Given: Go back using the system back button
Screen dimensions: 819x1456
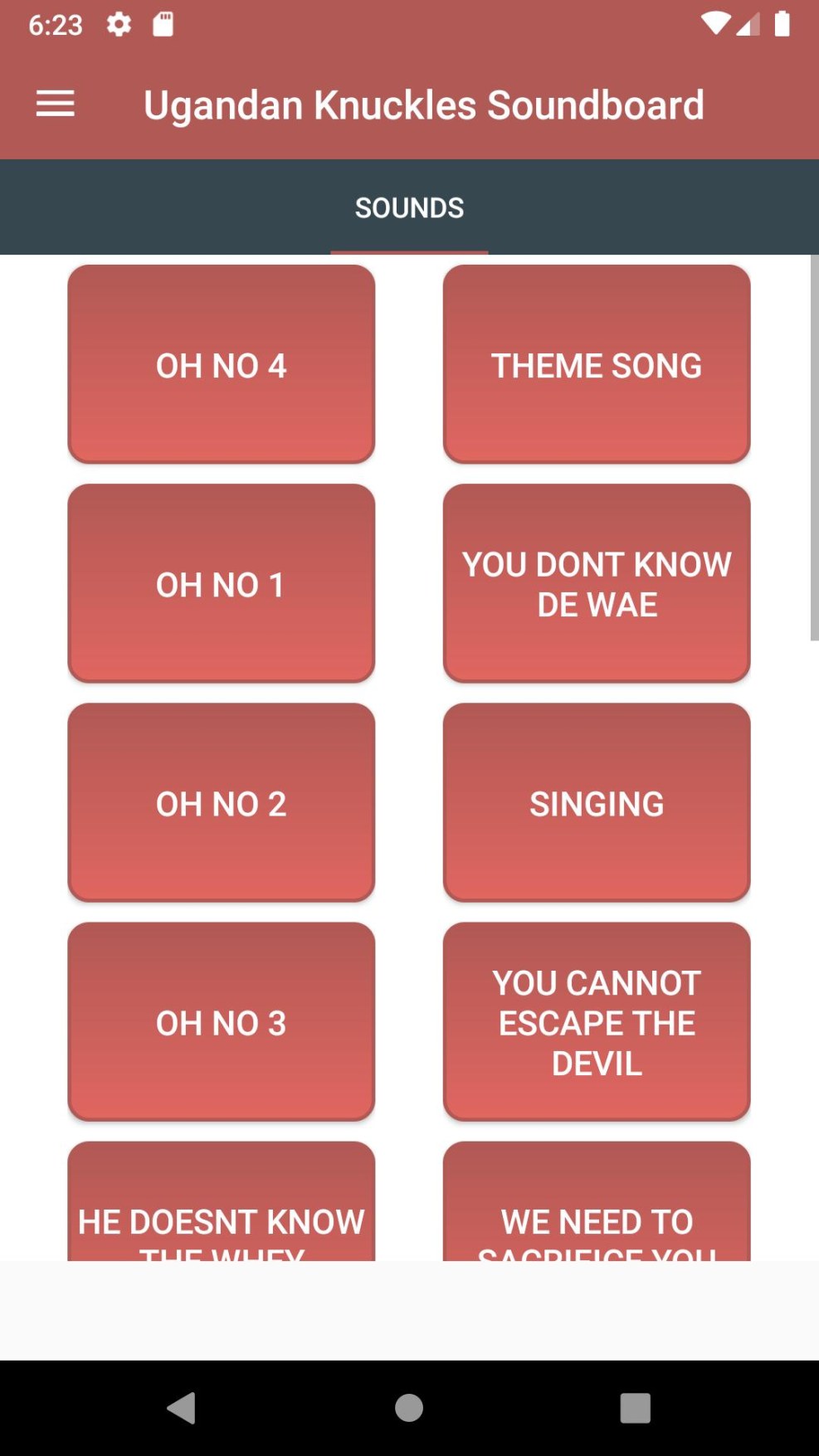Looking at the screenshot, I should pos(182,1408).
